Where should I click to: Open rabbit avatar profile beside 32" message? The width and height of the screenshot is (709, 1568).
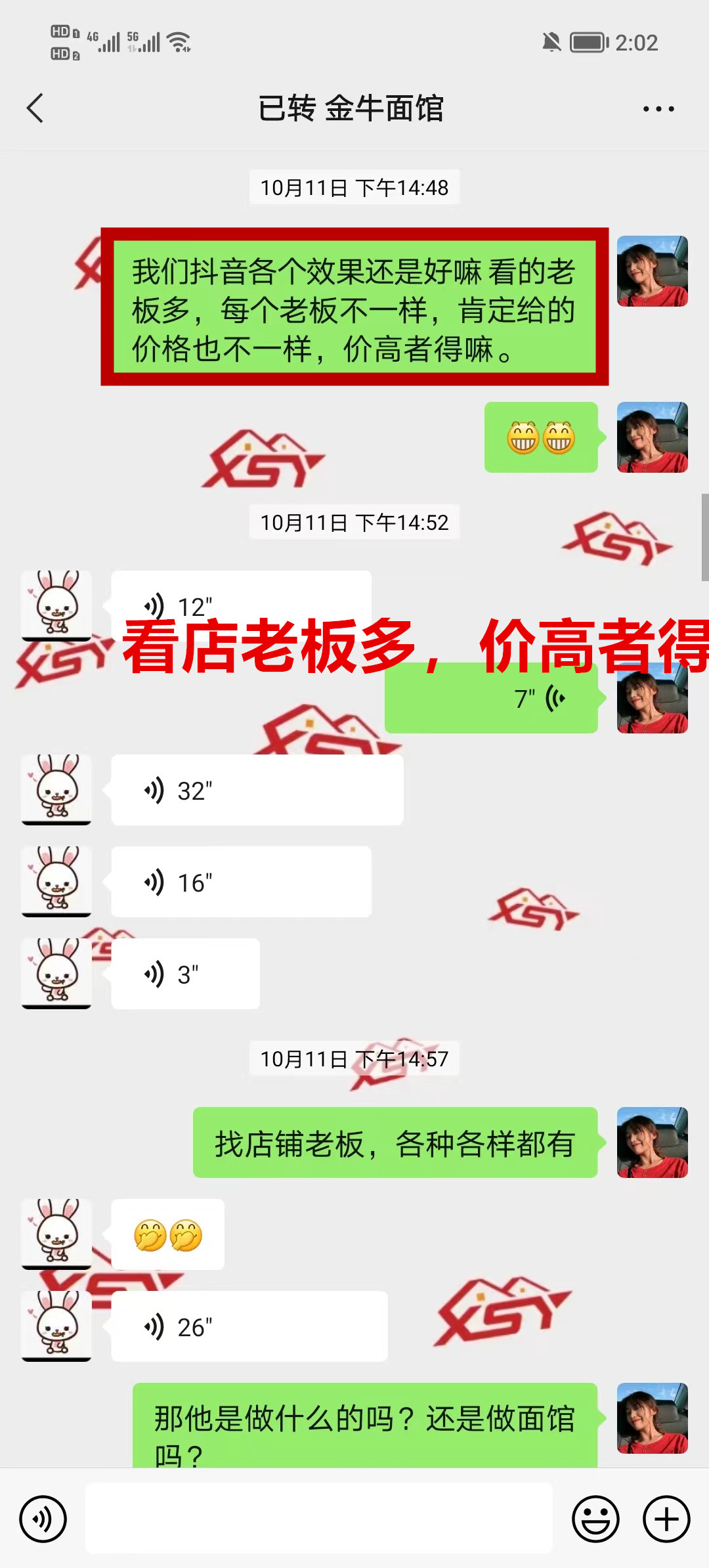(x=56, y=789)
